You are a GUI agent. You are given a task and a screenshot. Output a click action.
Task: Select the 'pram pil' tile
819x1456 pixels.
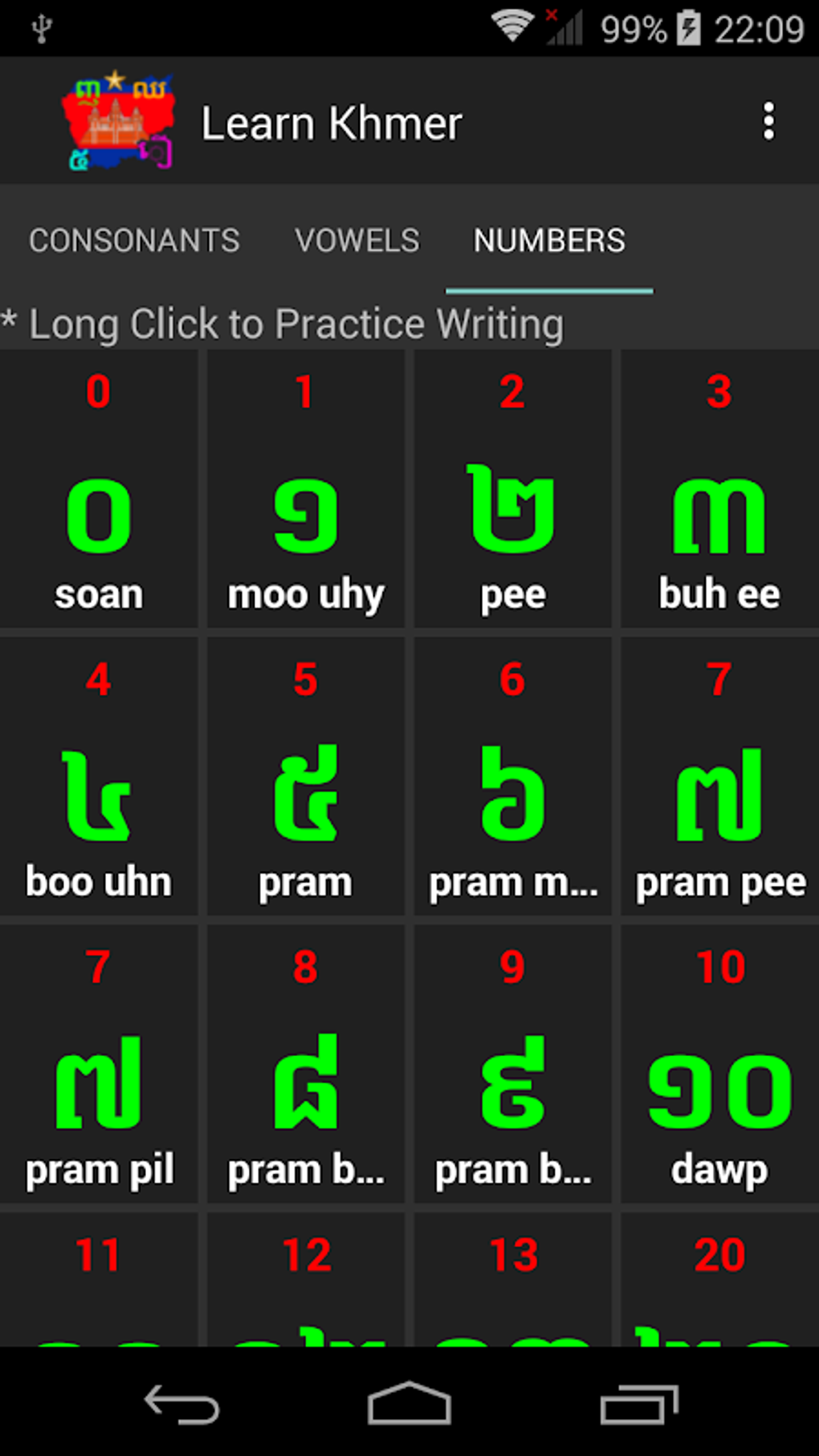click(x=99, y=1065)
